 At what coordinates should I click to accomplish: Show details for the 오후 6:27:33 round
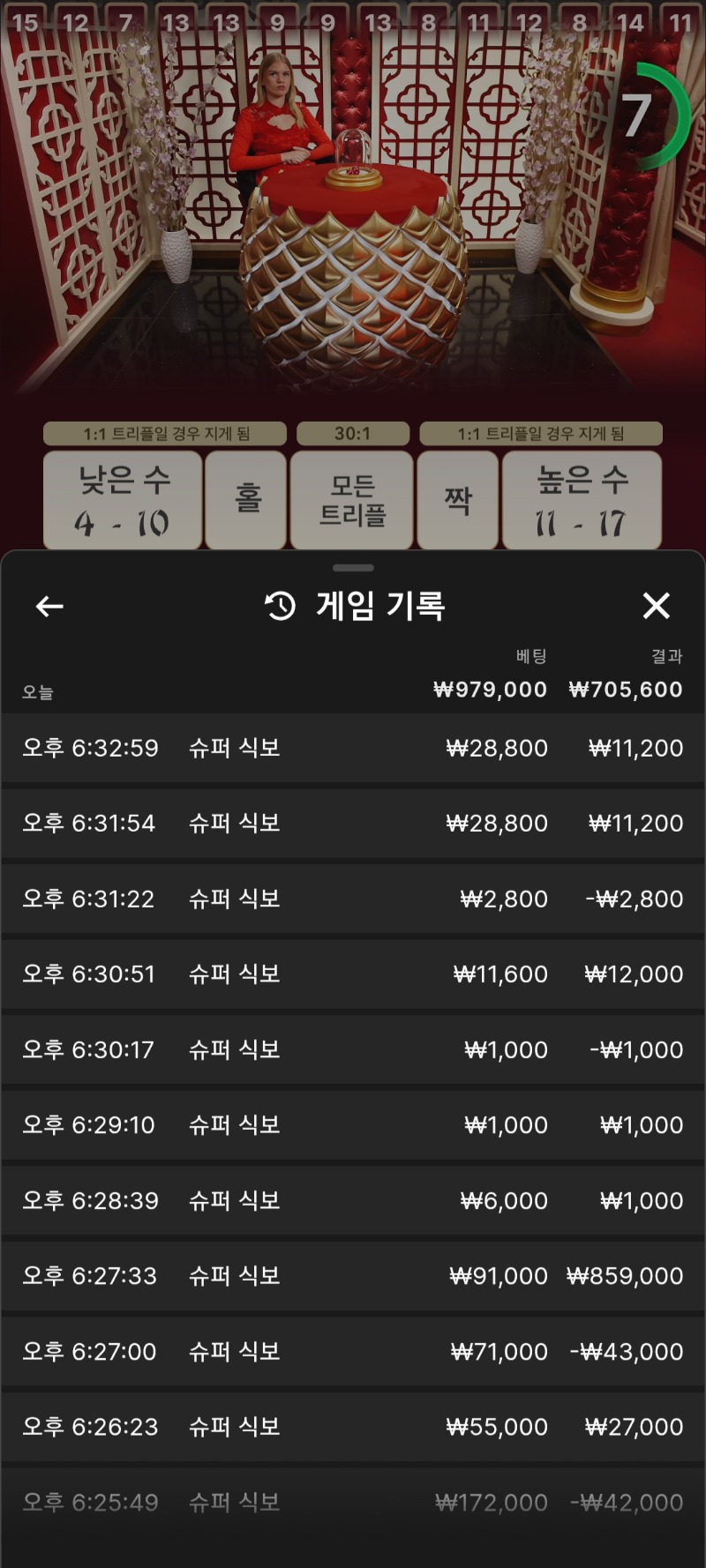point(353,1275)
